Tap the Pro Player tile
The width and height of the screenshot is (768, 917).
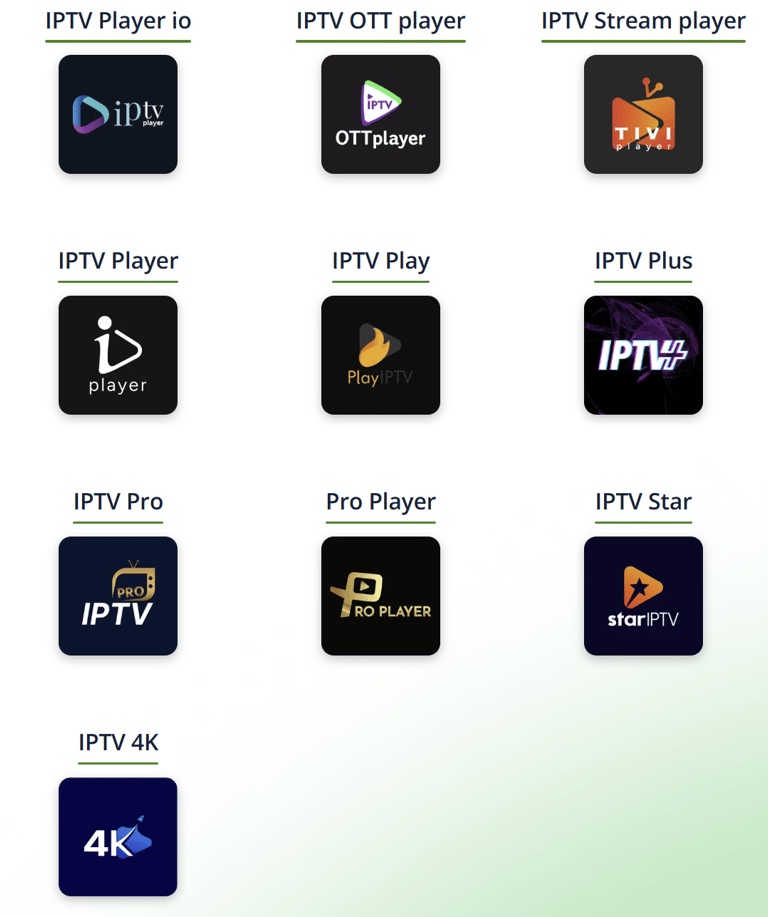coord(380,596)
